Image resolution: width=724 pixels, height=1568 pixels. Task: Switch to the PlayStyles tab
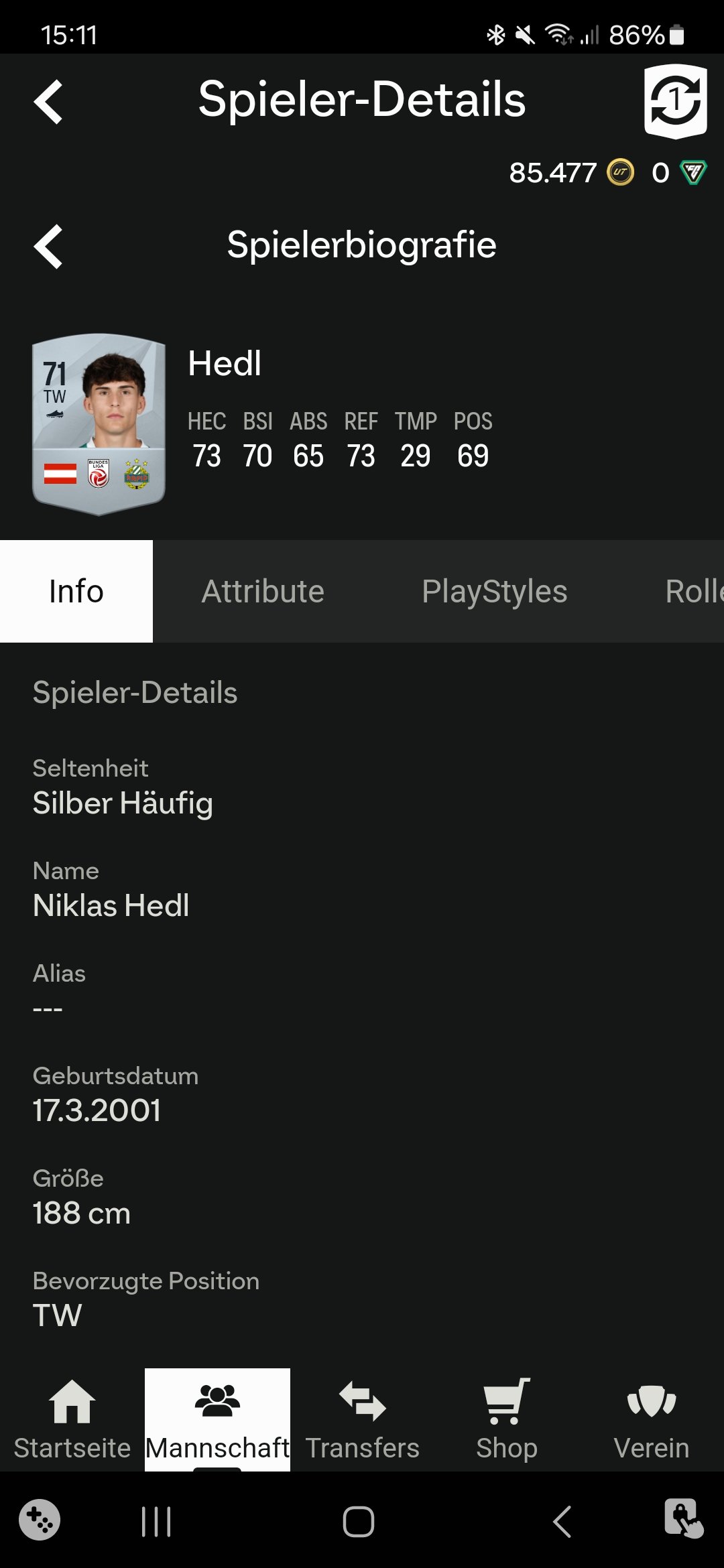[495, 591]
